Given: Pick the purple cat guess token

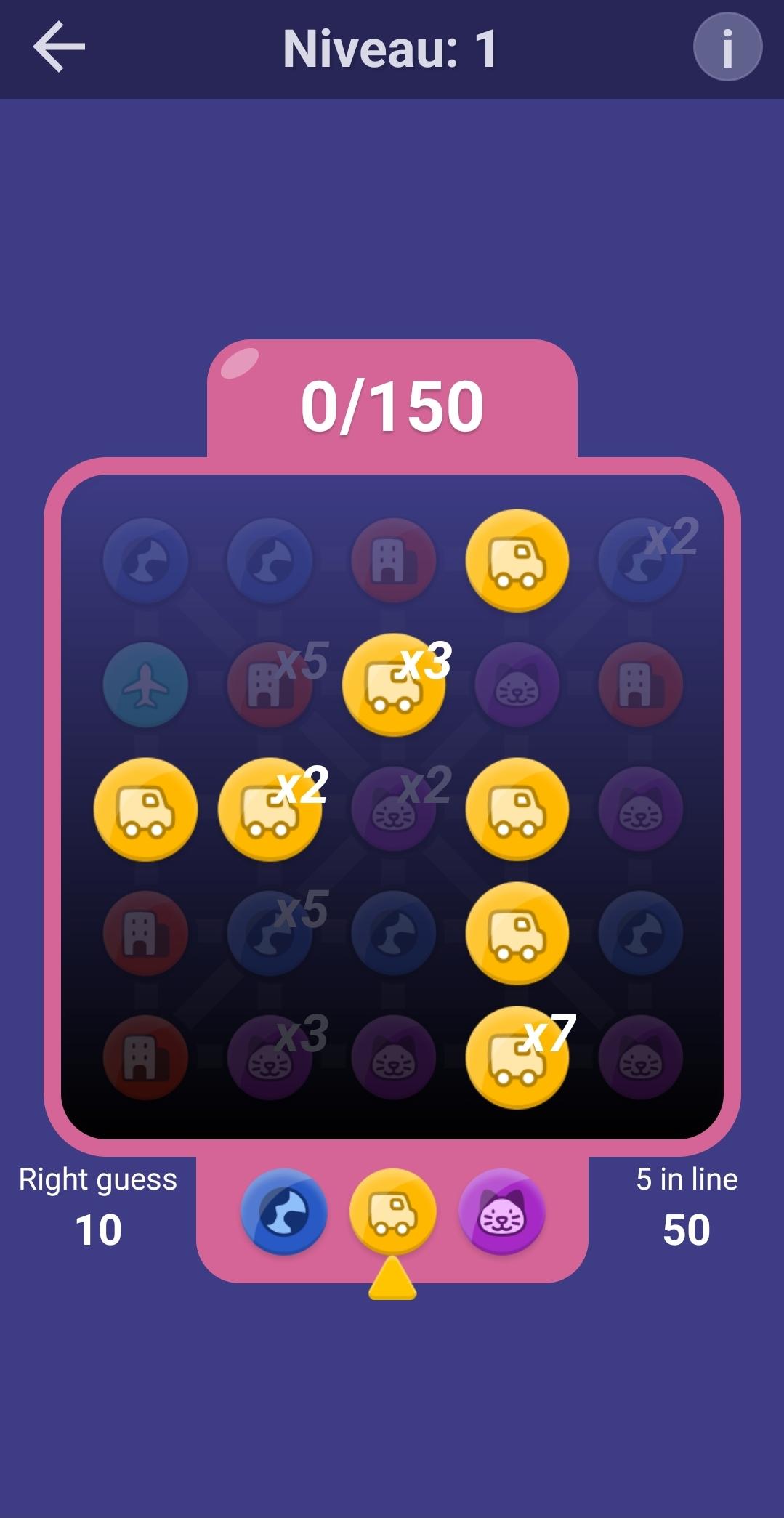Looking at the screenshot, I should coord(502,1211).
